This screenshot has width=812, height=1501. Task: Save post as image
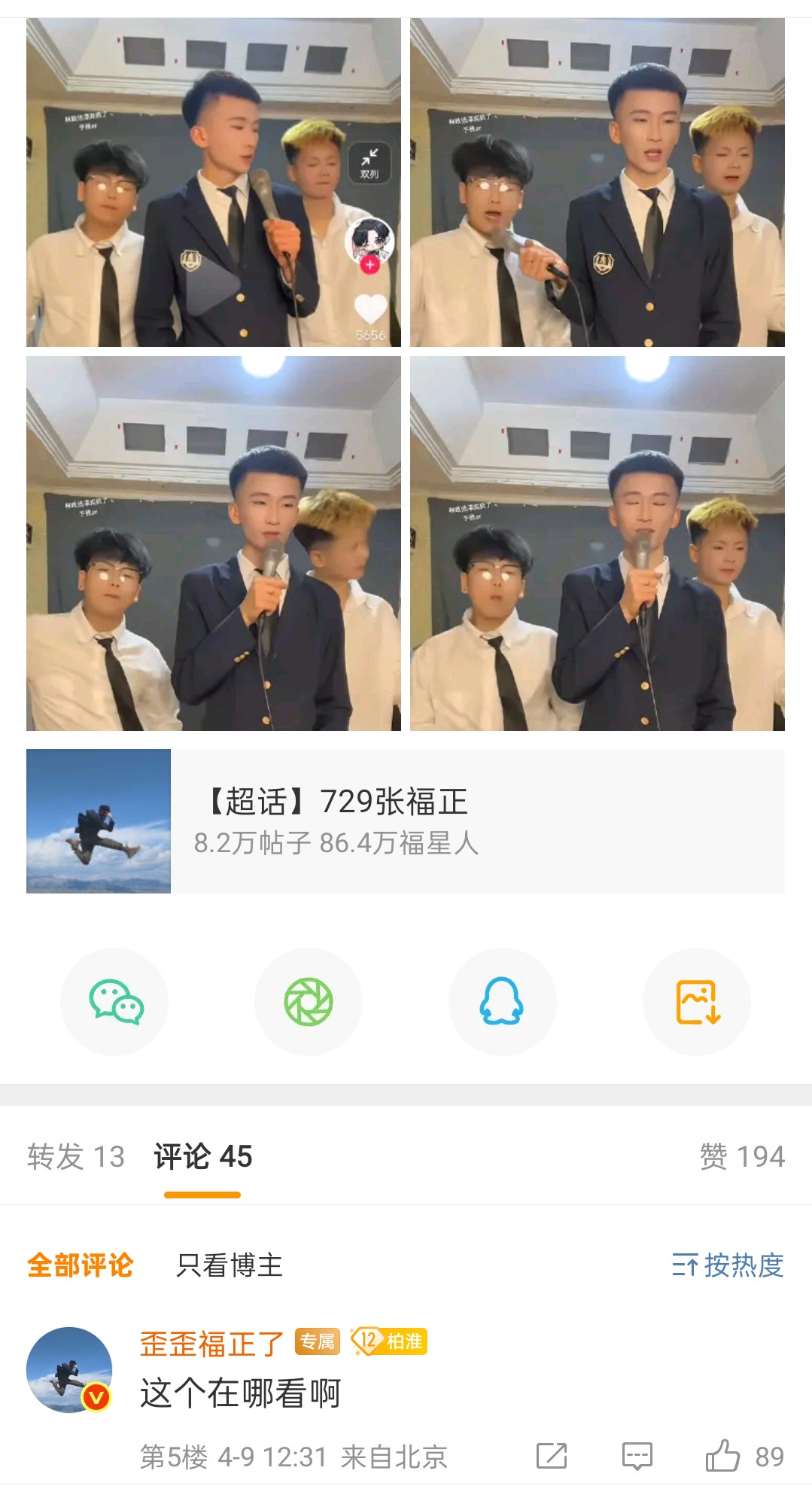pyautogui.click(x=697, y=1001)
